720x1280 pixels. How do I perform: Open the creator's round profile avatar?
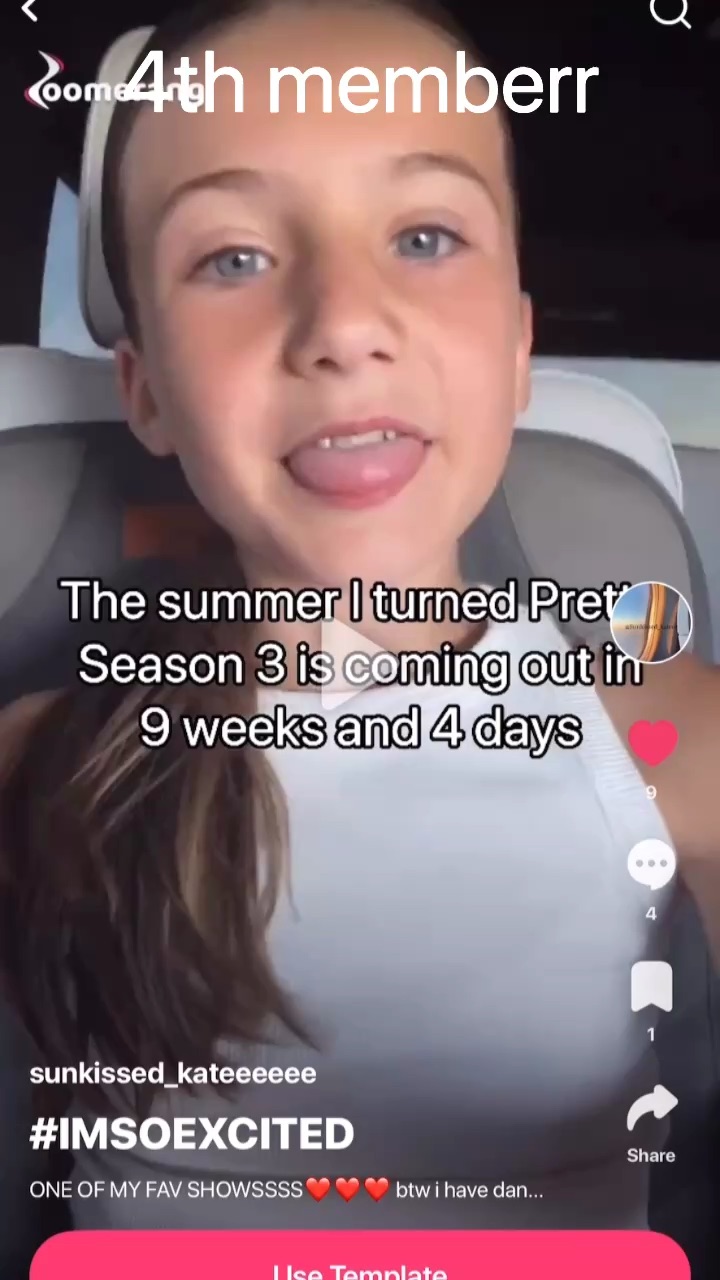651,623
